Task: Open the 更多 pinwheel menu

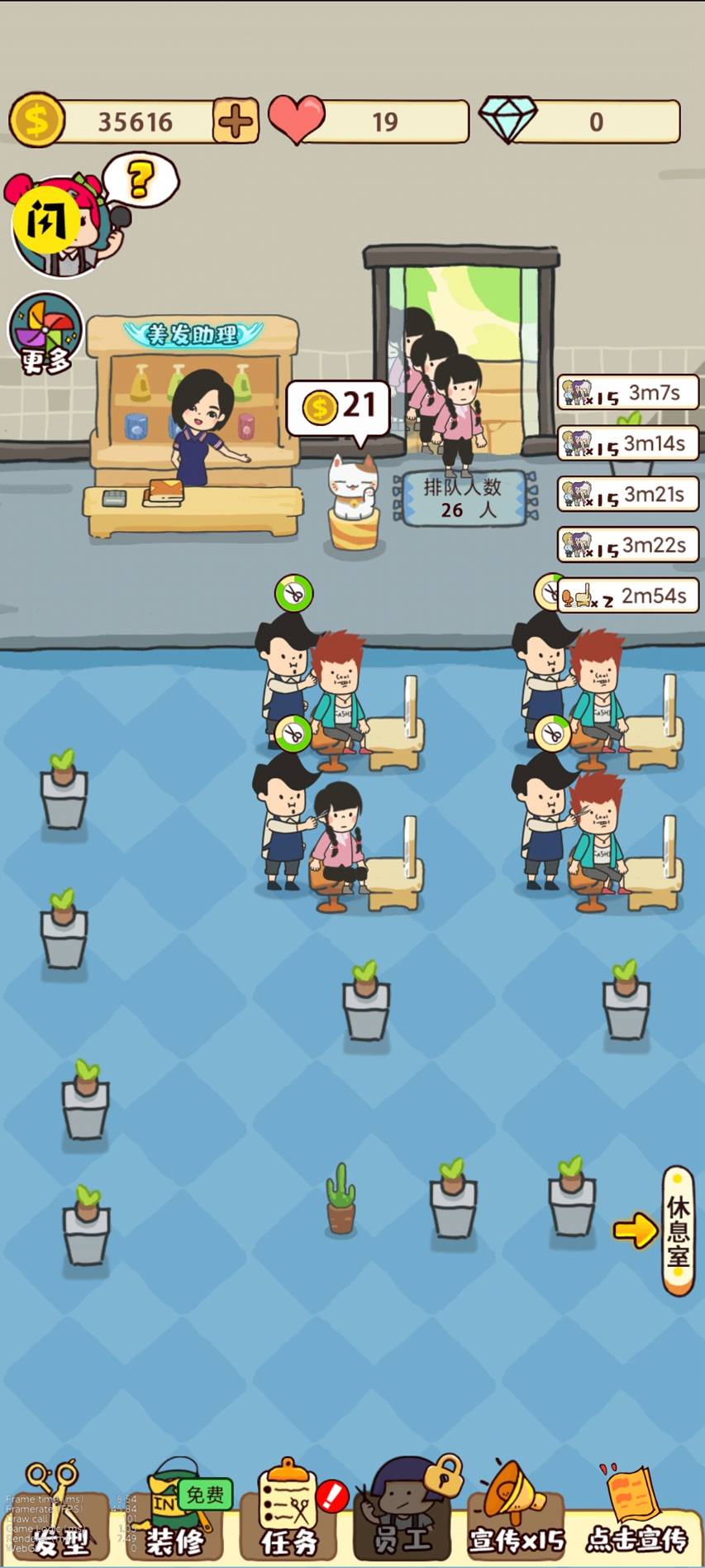Action: tap(45, 332)
